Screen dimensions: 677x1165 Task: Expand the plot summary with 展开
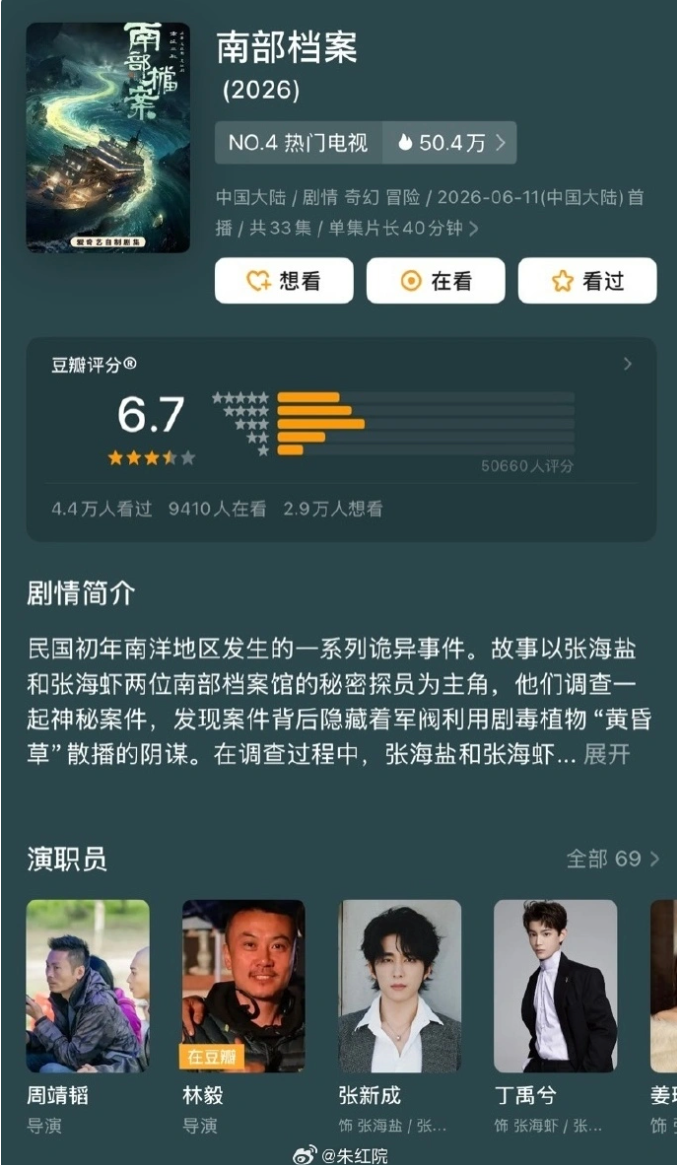pos(606,755)
